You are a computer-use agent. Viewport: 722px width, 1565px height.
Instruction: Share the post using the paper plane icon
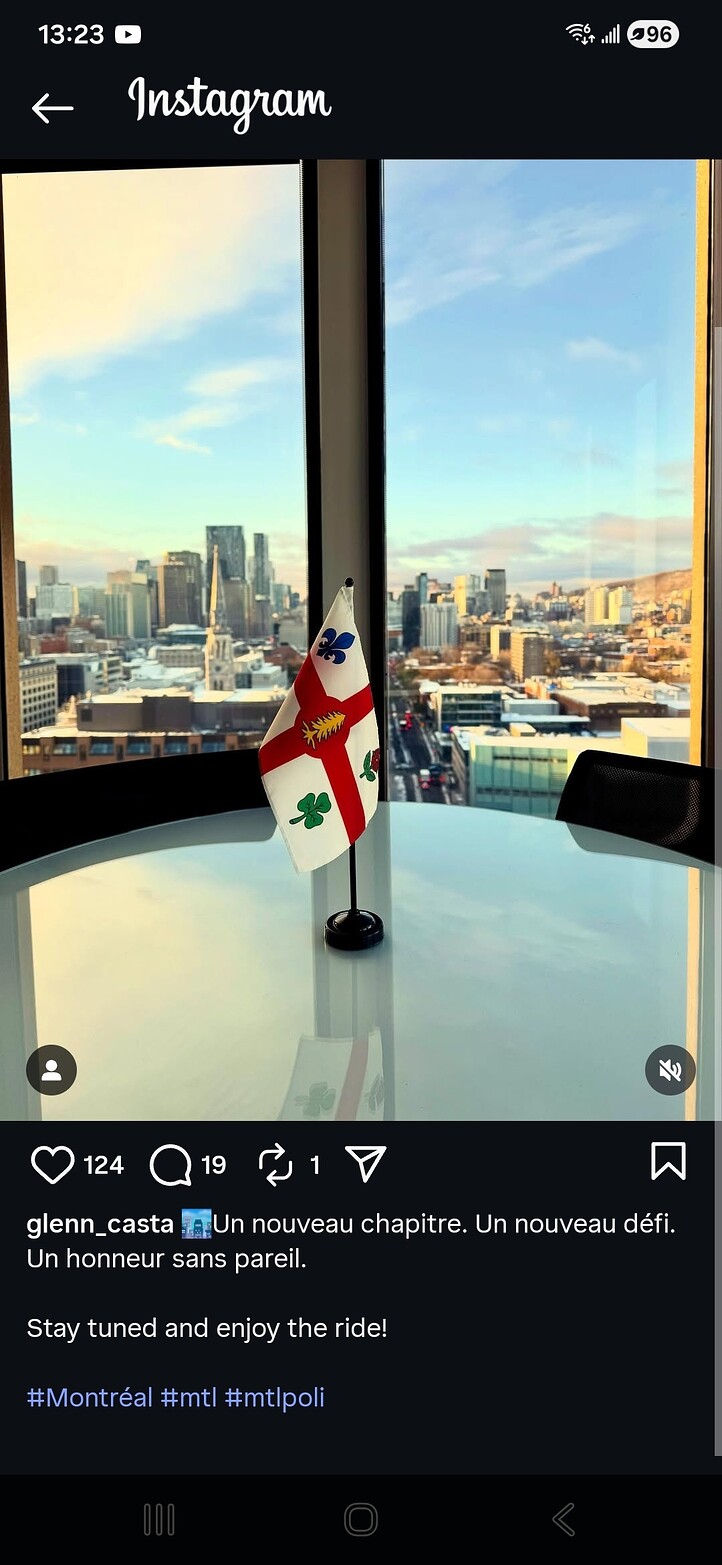coord(366,1163)
